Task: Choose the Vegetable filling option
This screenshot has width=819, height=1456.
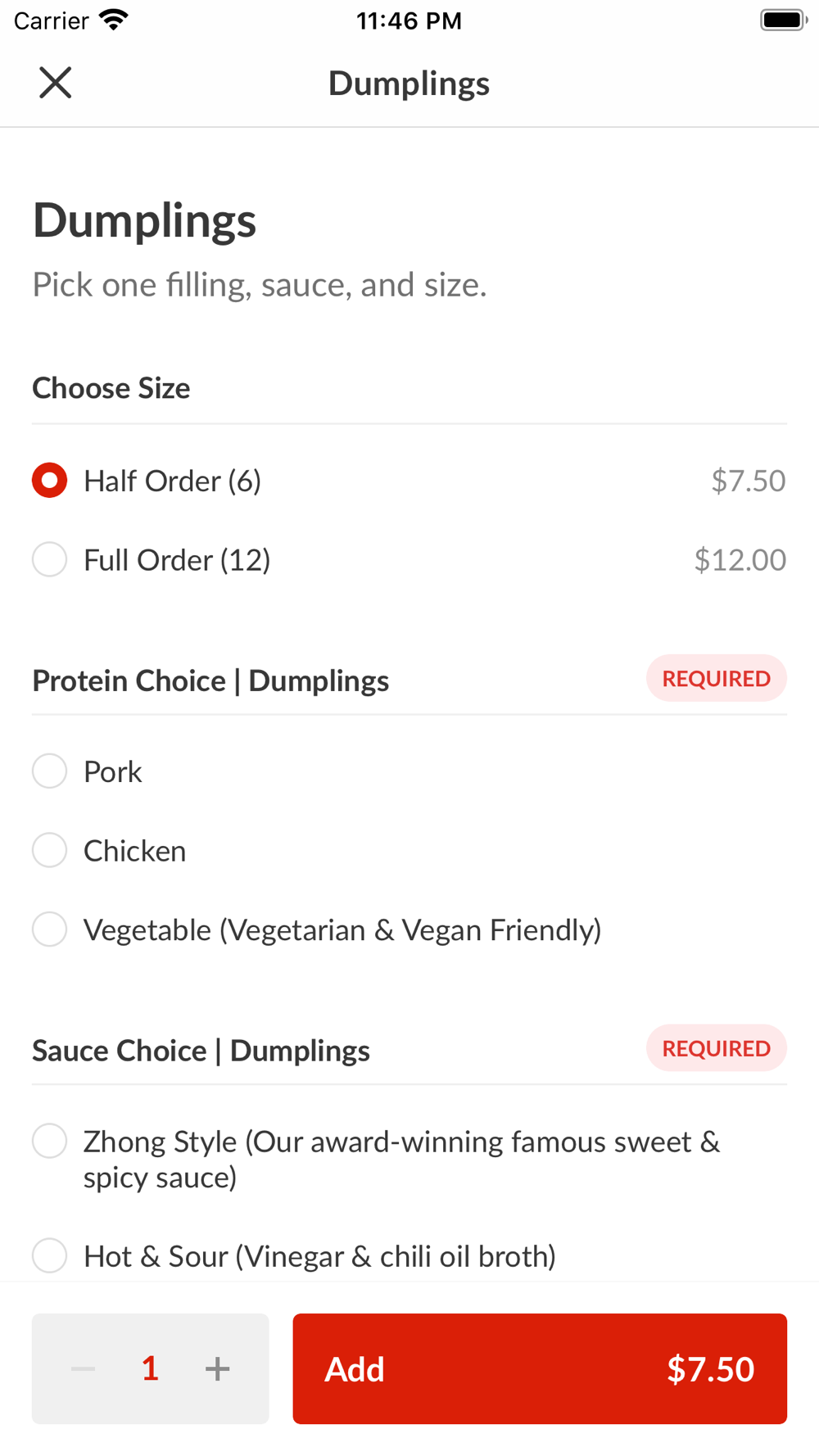Action: (x=50, y=930)
